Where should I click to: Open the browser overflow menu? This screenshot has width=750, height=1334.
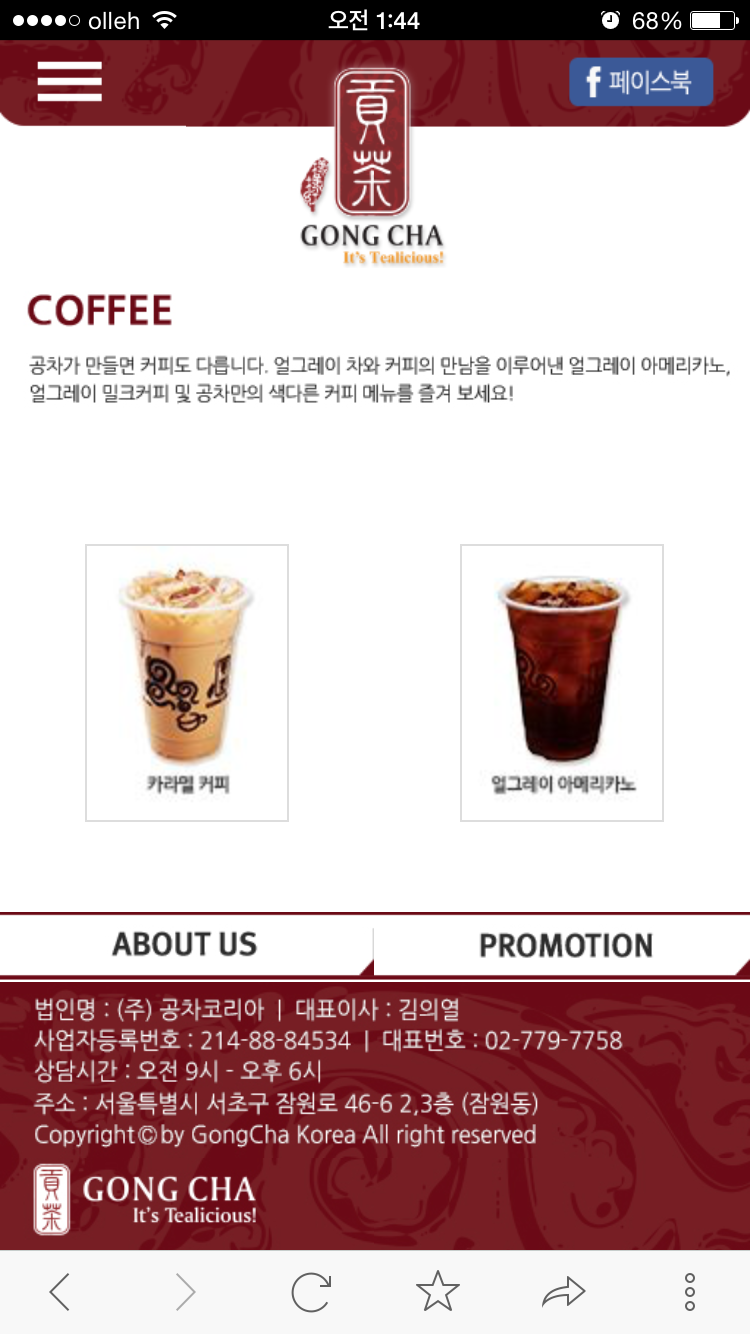tap(690, 1292)
